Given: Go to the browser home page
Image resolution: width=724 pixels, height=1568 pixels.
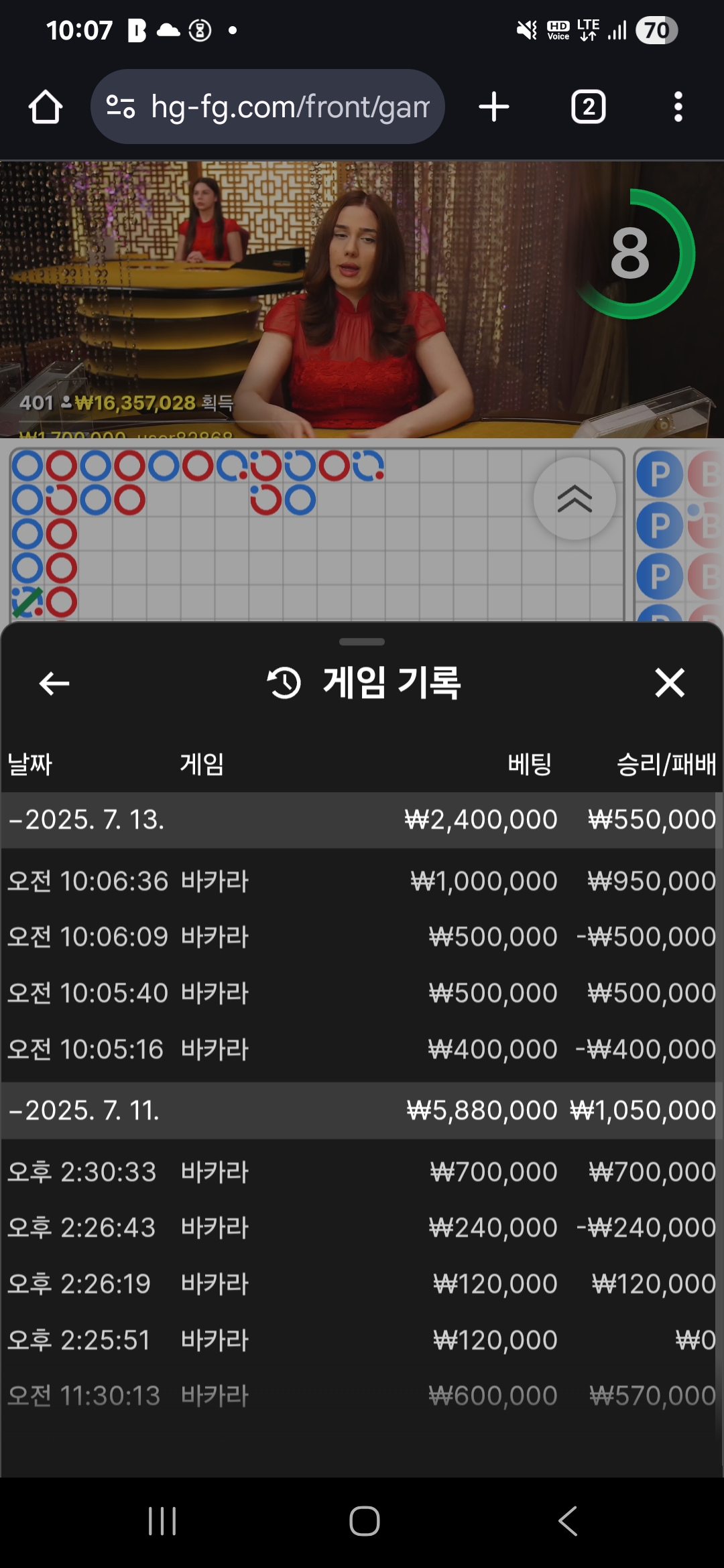Looking at the screenshot, I should (46, 107).
